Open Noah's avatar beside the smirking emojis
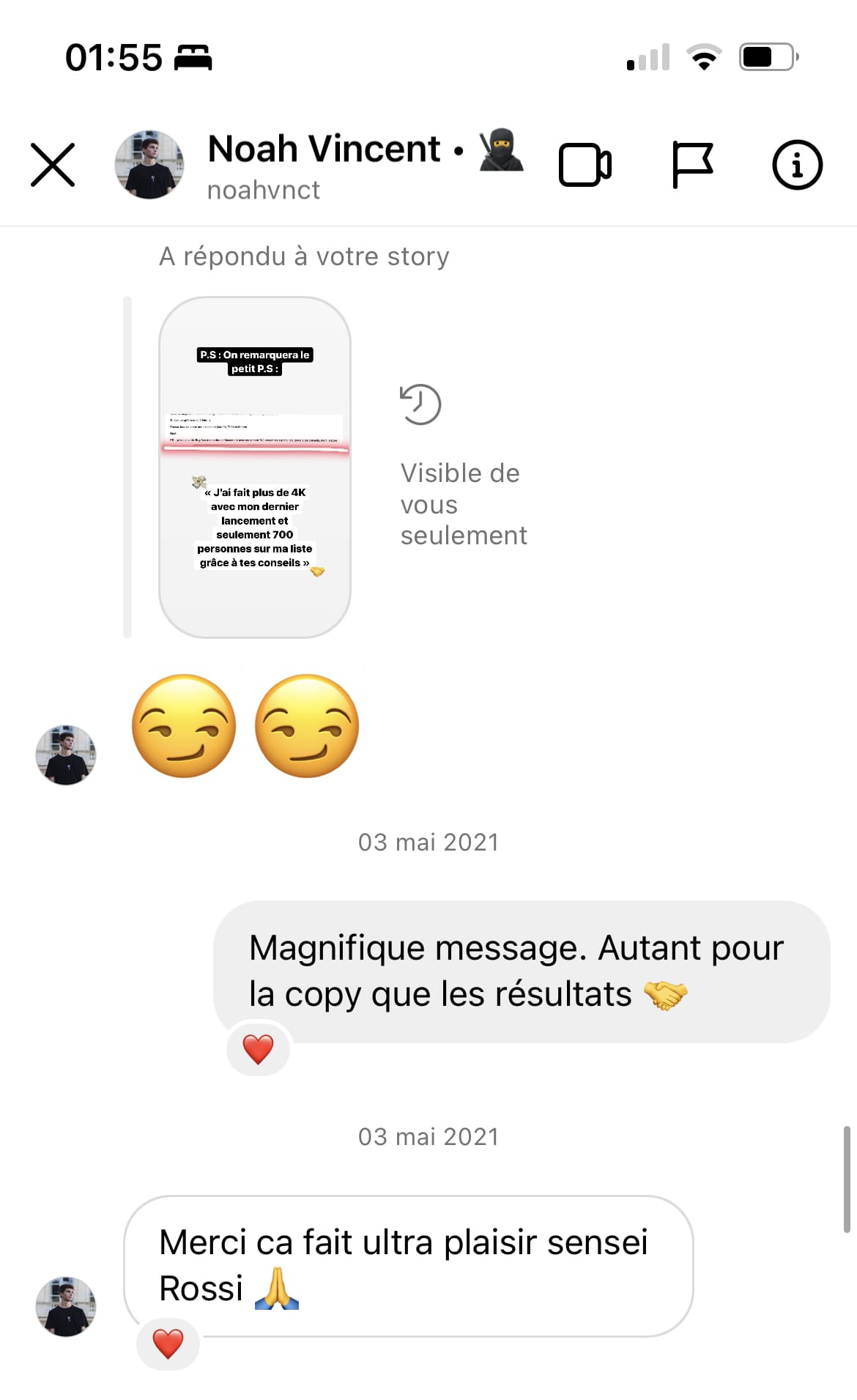The width and height of the screenshot is (857, 1400). click(x=66, y=755)
